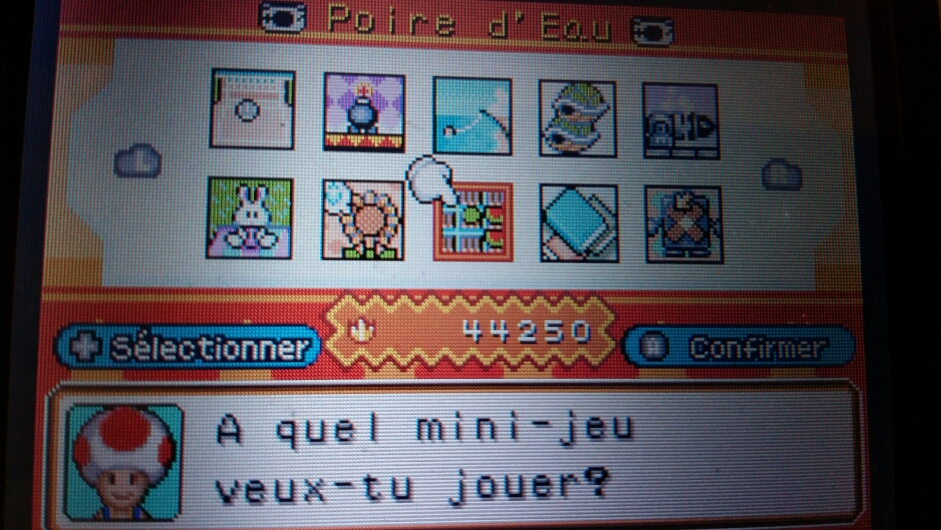Open the white rabbit mini-game tile

pos(249,219)
